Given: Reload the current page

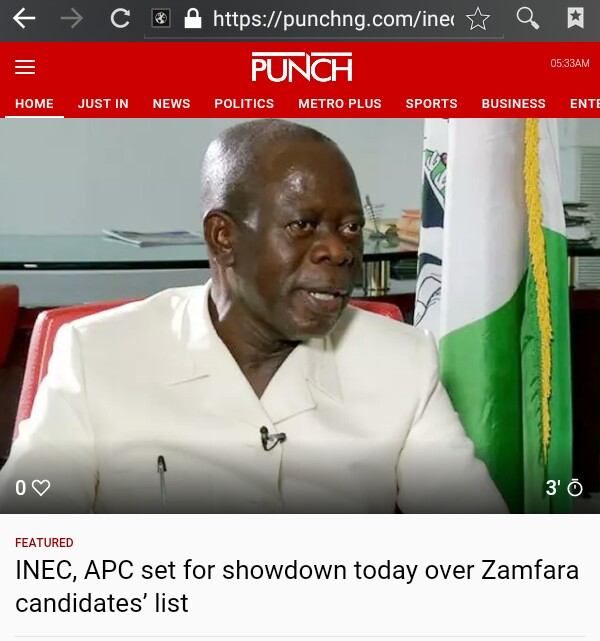Looking at the screenshot, I should point(120,18).
